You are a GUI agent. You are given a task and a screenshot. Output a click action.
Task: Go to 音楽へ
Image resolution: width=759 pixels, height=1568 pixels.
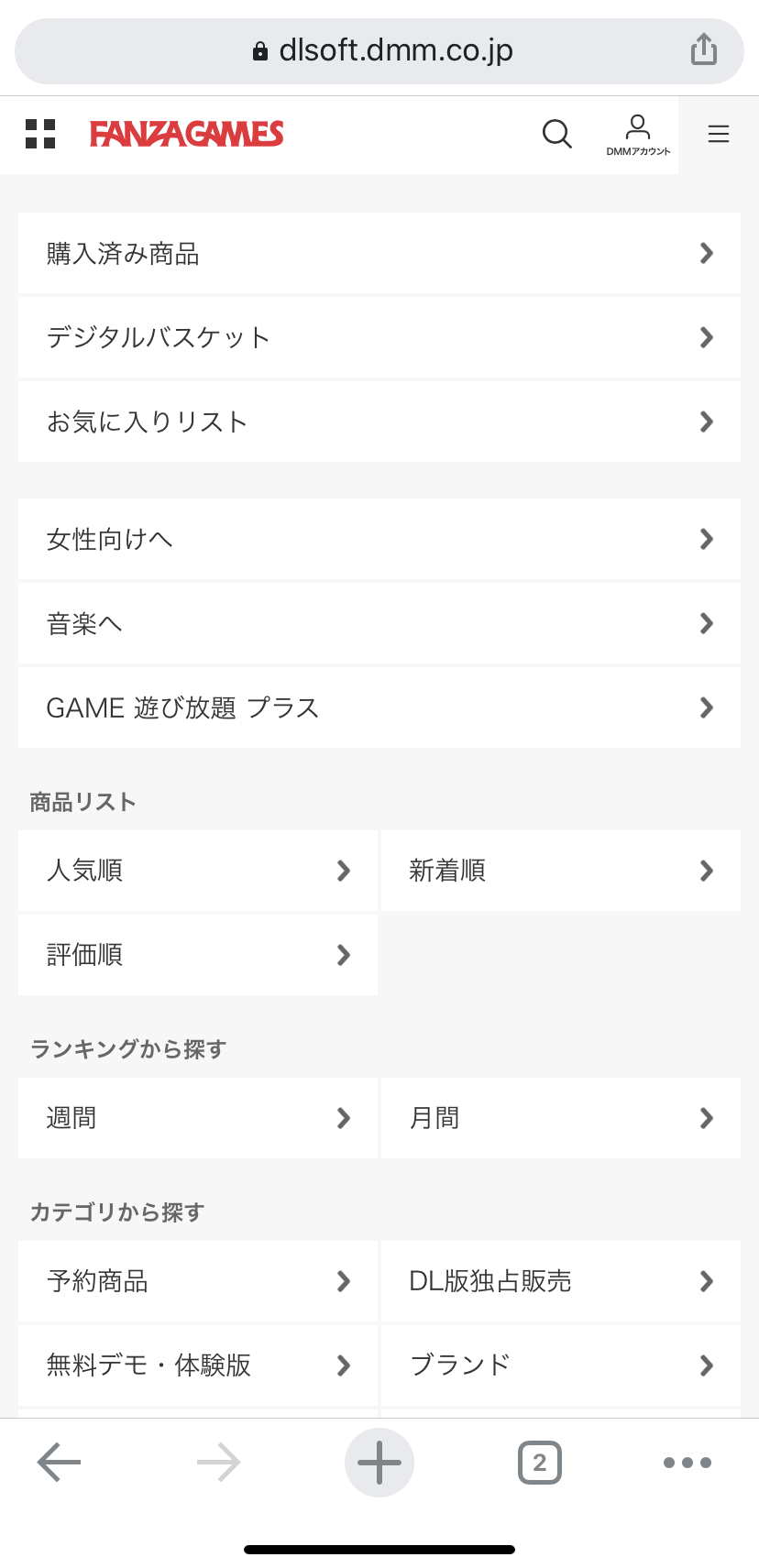pyautogui.click(x=379, y=624)
